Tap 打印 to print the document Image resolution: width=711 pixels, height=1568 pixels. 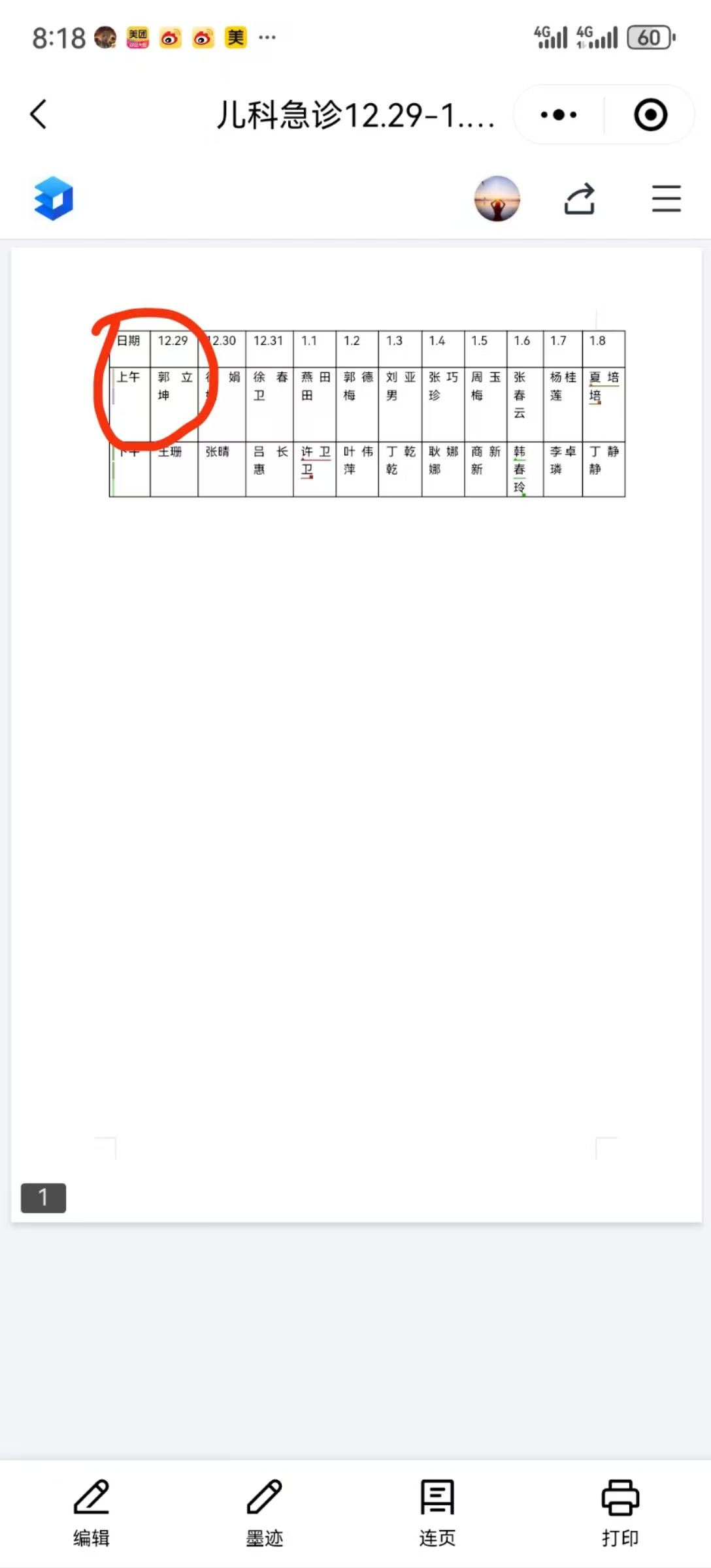click(x=620, y=1512)
